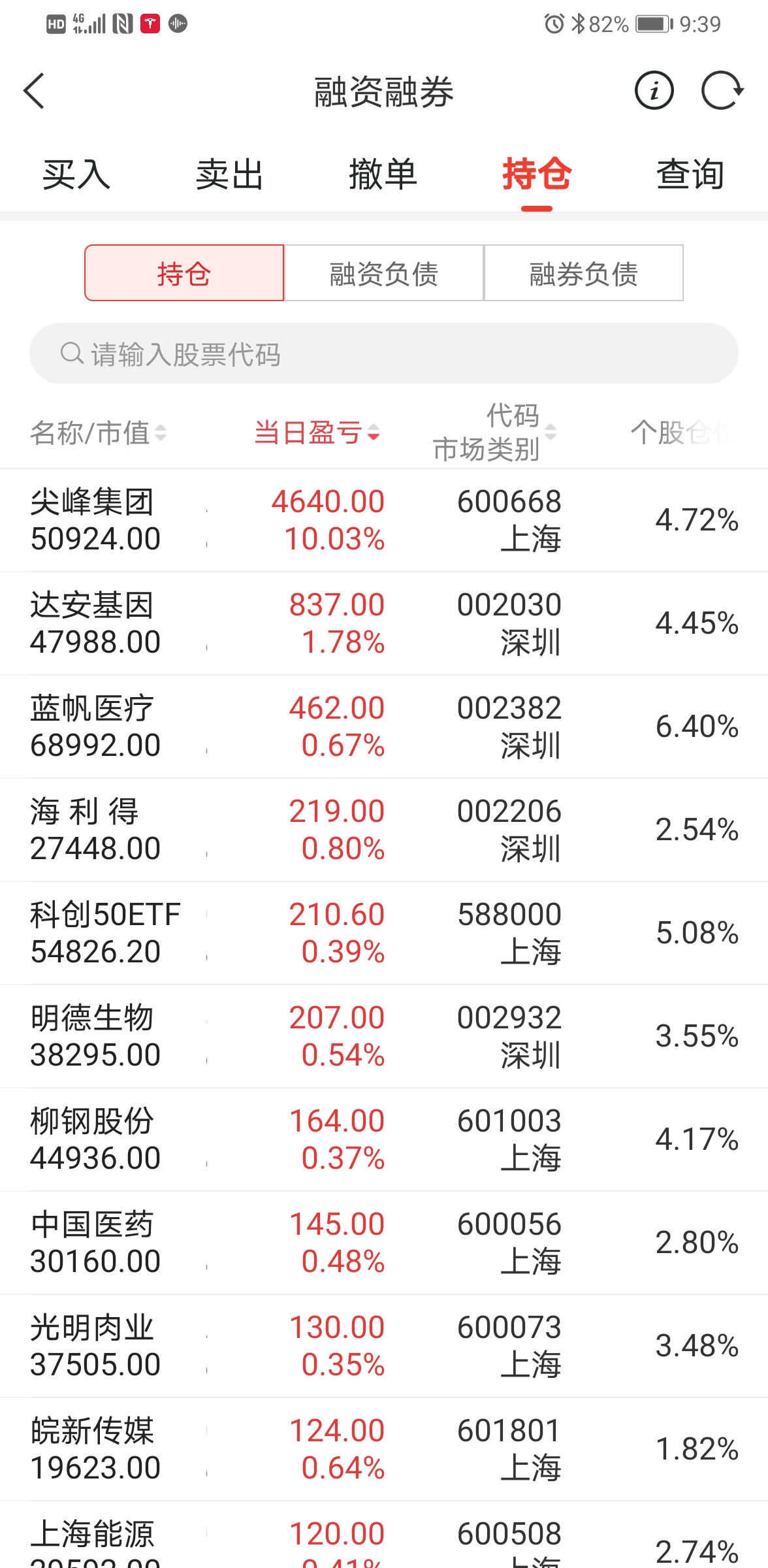View the 蓝帆医疗 position

384,727
